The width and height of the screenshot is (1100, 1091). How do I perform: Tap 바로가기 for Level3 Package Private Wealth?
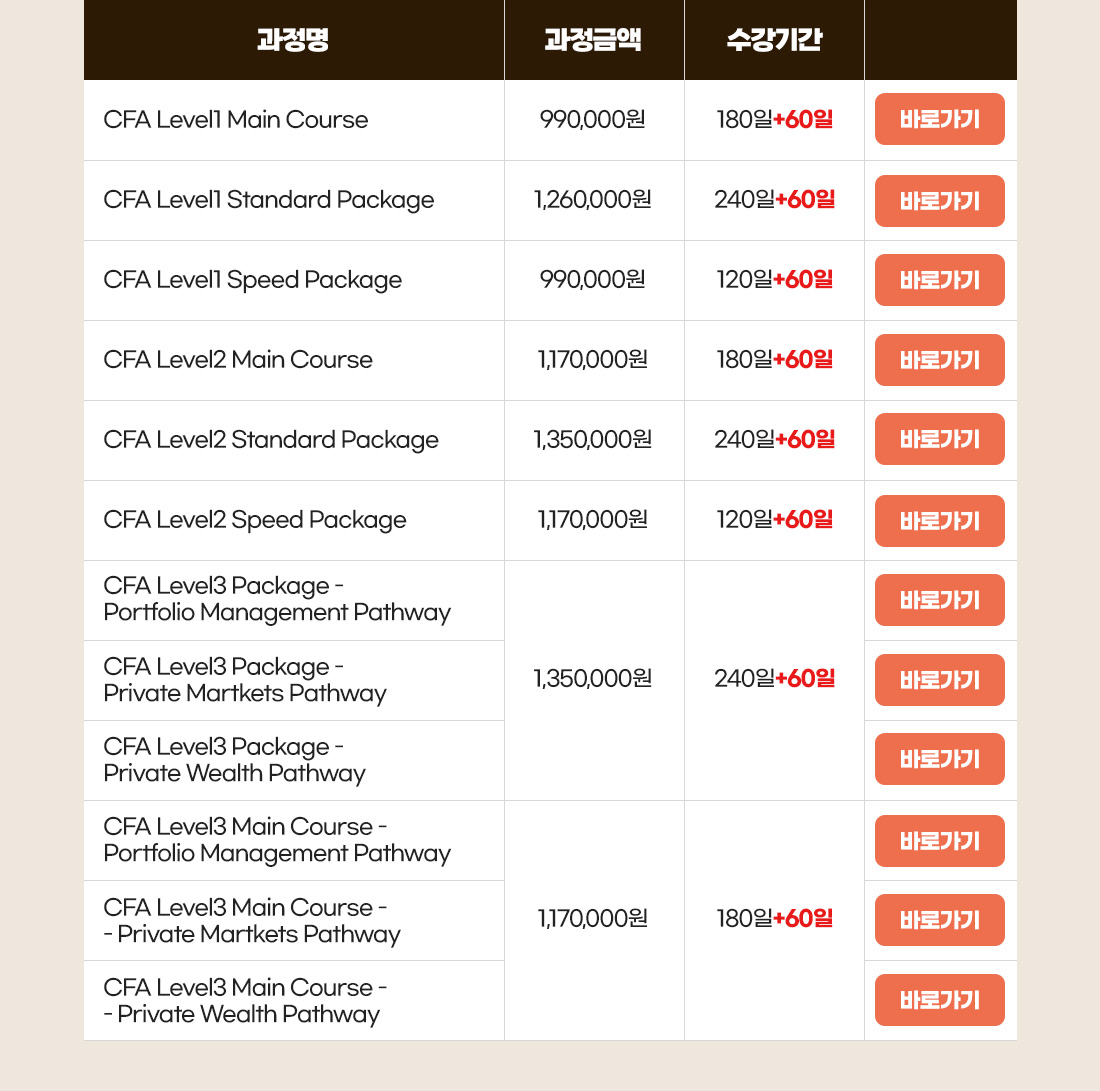click(x=939, y=760)
